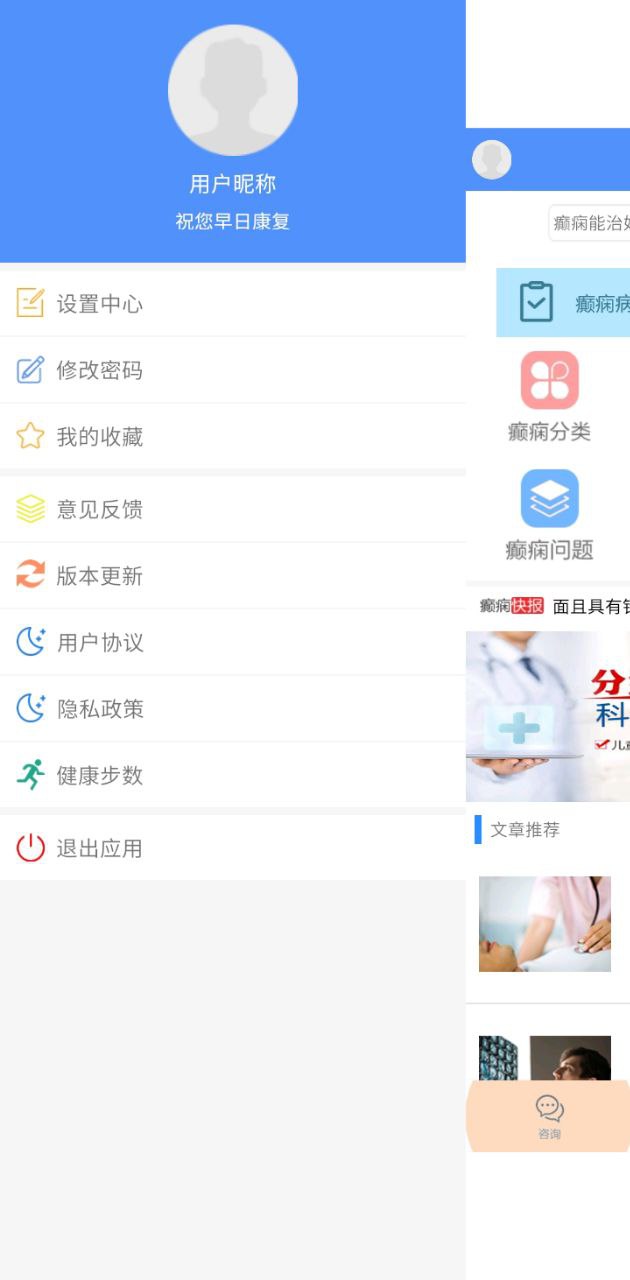Tap the small profile avatar in header
This screenshot has height=1280, width=630.
[x=492, y=160]
